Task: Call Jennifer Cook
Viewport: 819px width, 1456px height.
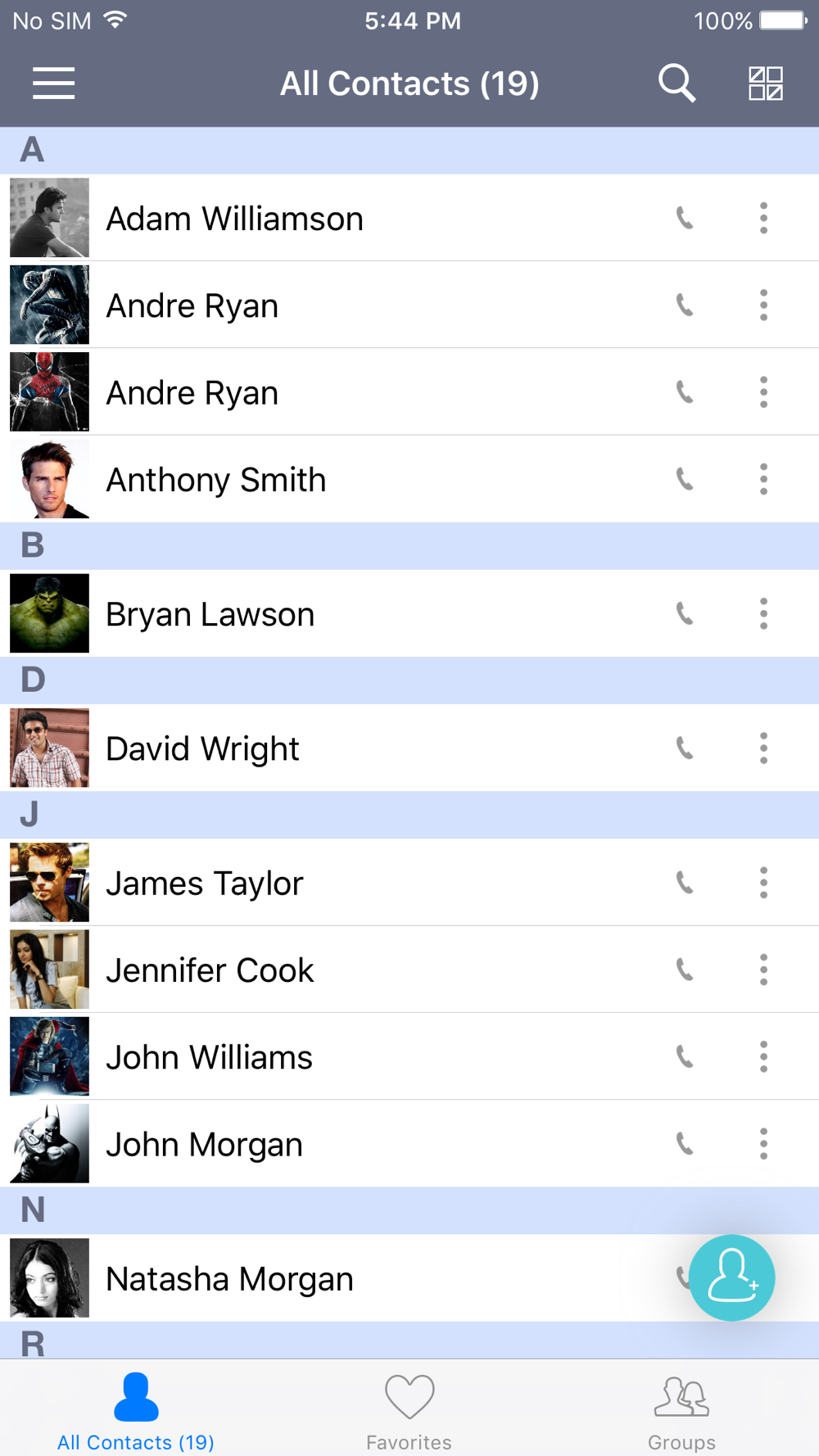Action: click(685, 970)
